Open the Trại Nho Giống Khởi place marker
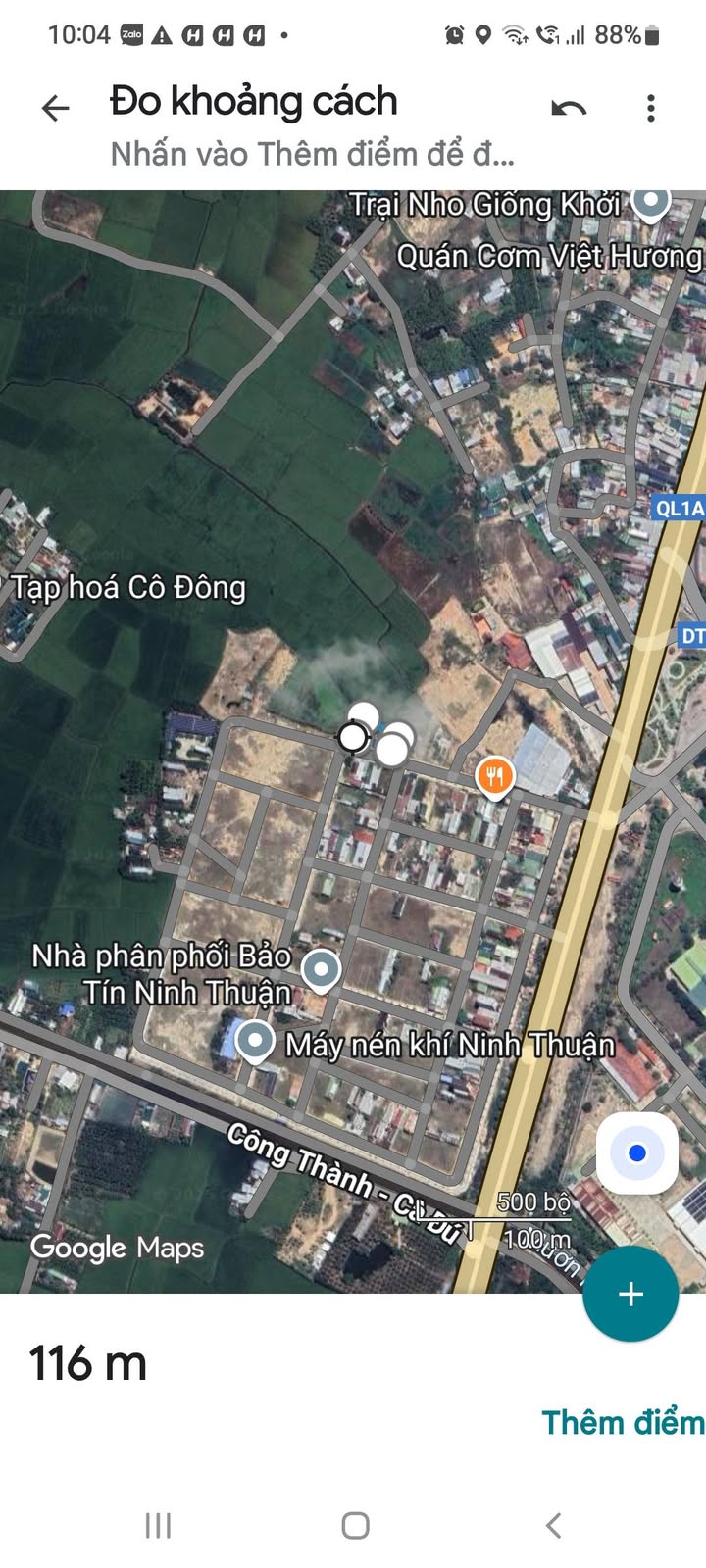706x1568 pixels. (650, 202)
